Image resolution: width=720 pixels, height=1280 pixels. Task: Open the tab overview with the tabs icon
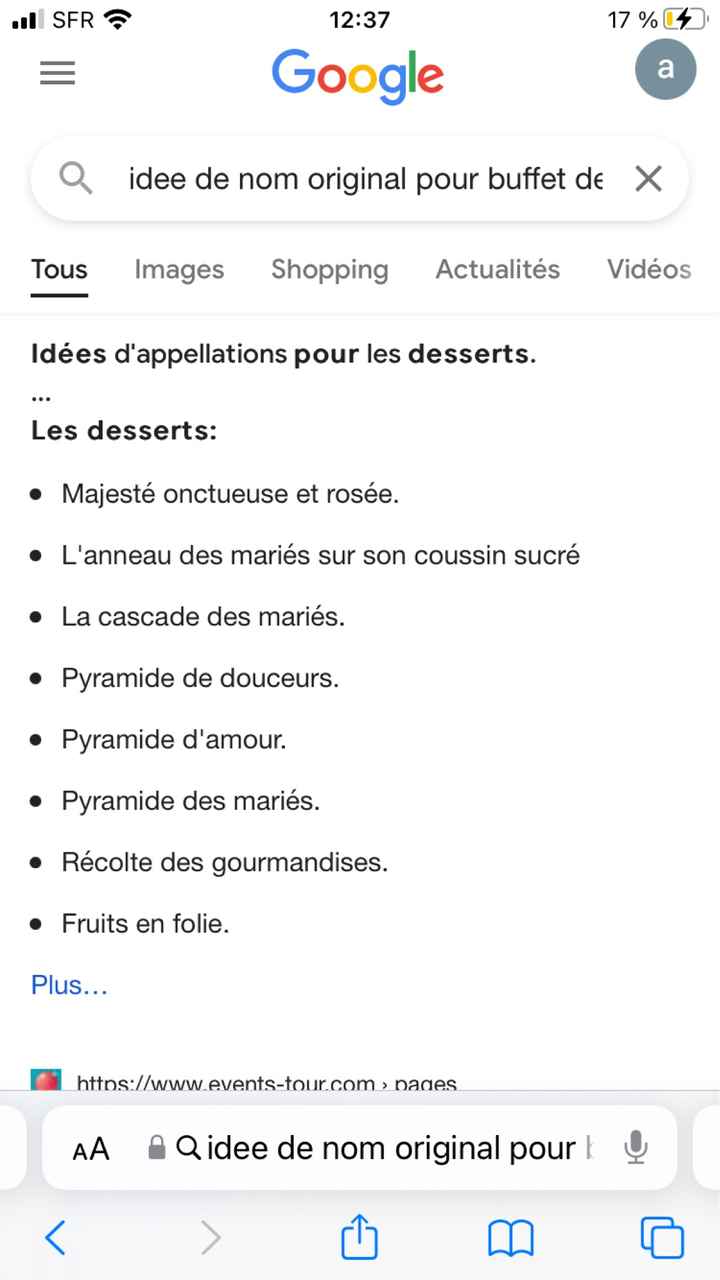[x=662, y=1237]
